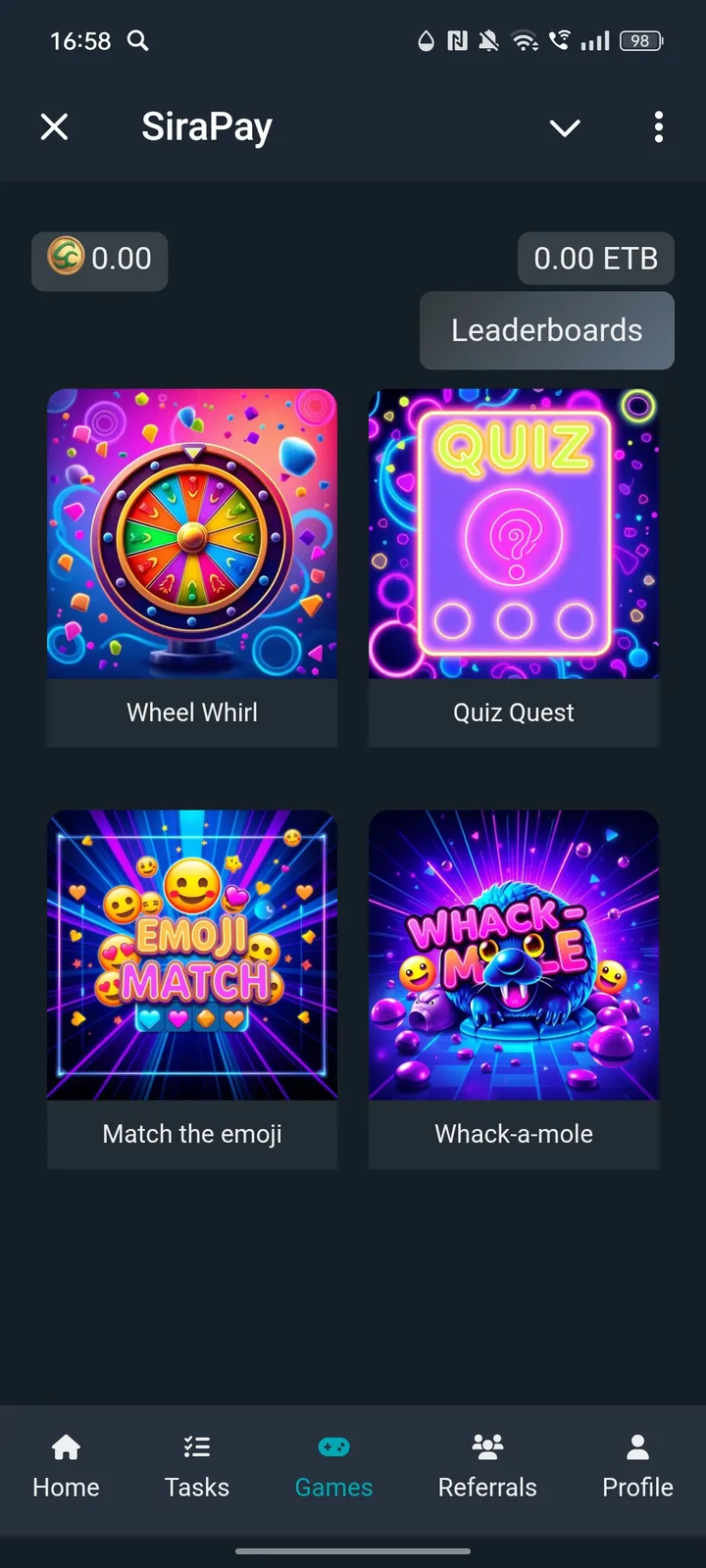Tap the 0.00 ETB balance button
706x1568 pixels.
pos(595,259)
